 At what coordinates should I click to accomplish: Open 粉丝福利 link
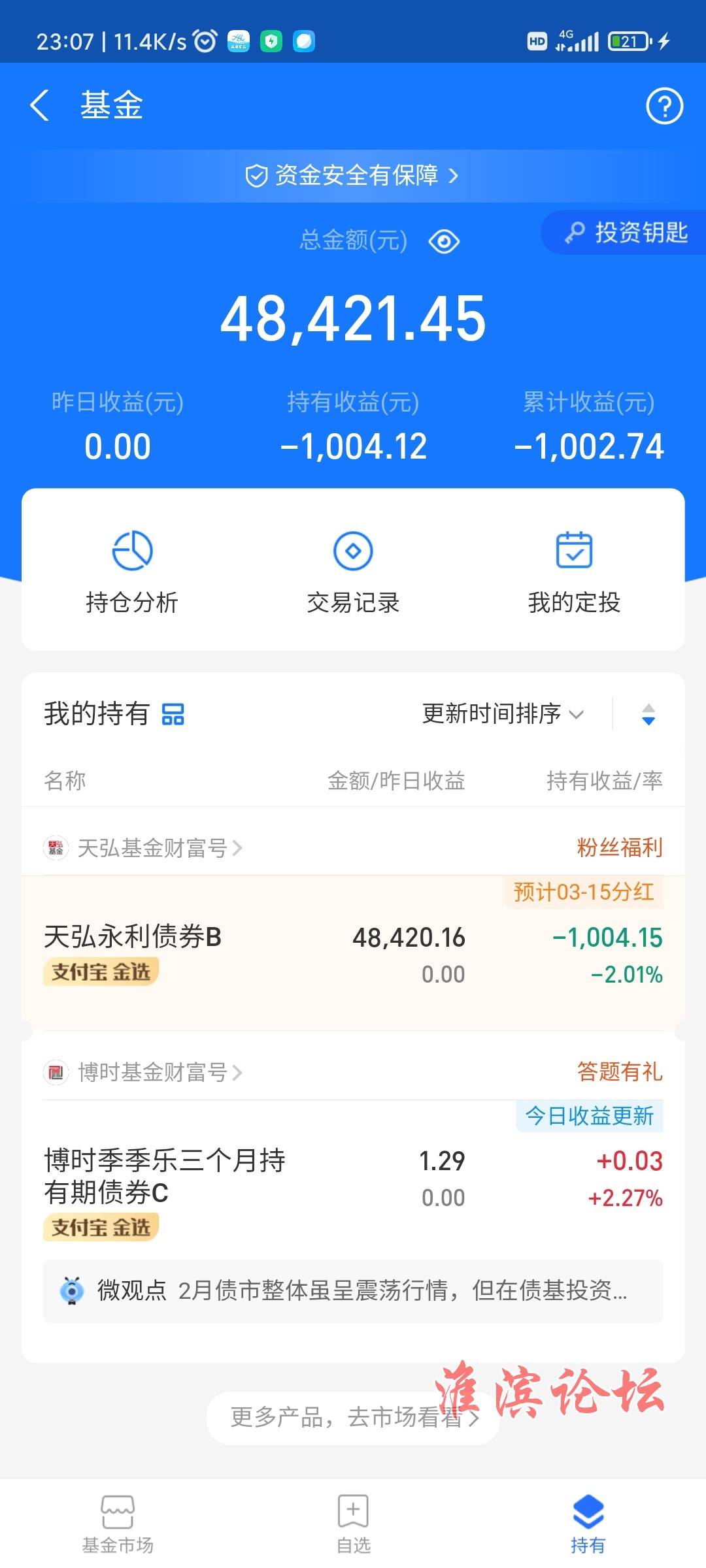point(620,847)
